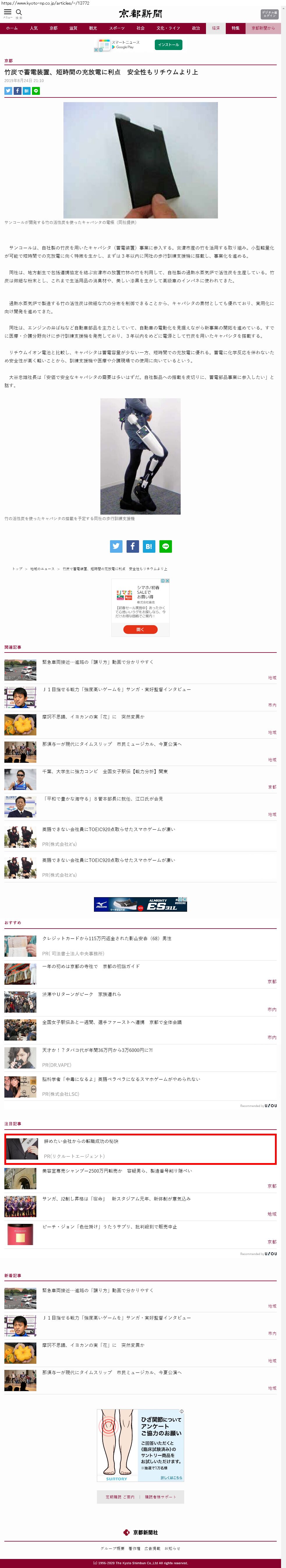Screen dimensions: 286x1568
Task: Read 摩訶不思議、イヨカンの実 article in related
Action: tap(93, 717)
